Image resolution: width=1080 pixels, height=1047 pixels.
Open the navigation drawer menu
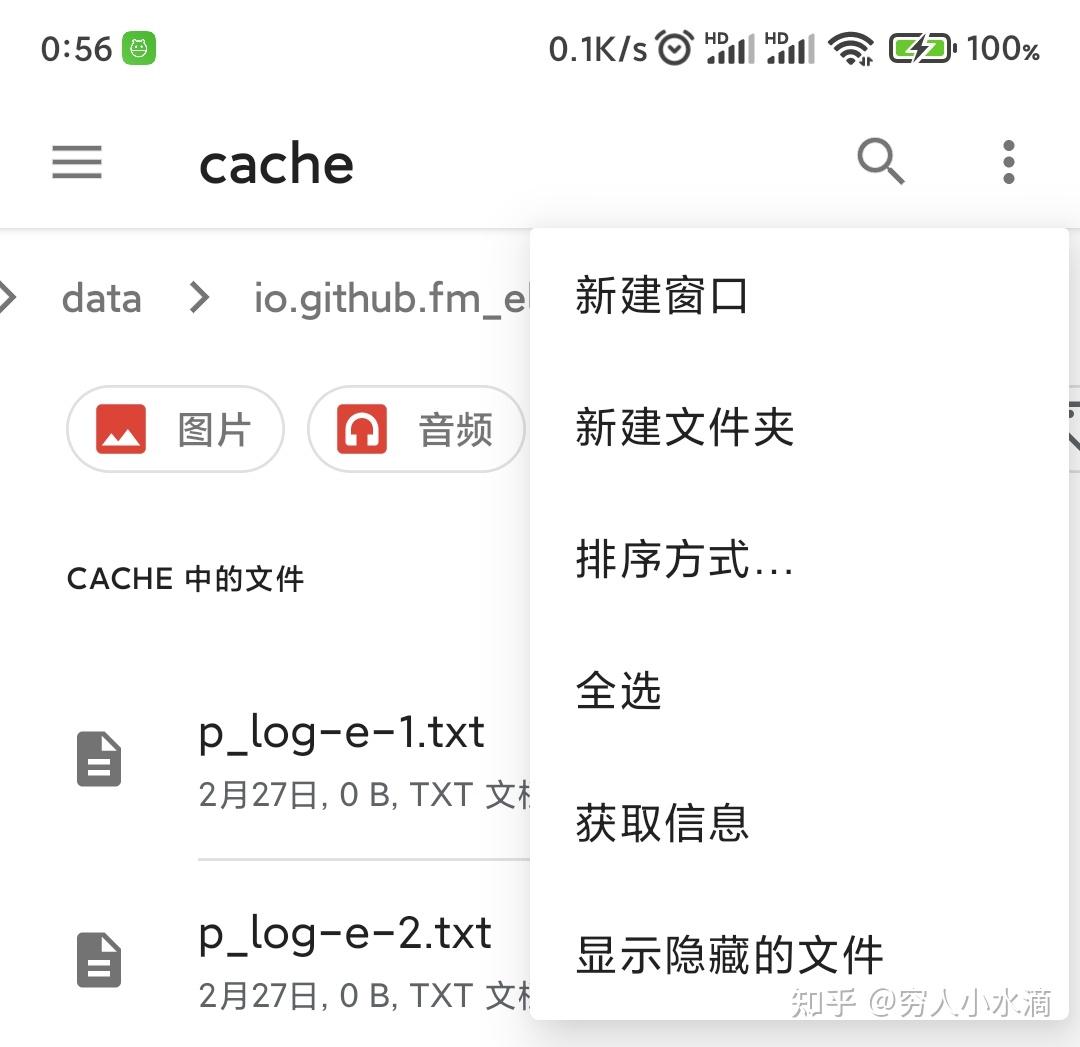[x=77, y=162]
